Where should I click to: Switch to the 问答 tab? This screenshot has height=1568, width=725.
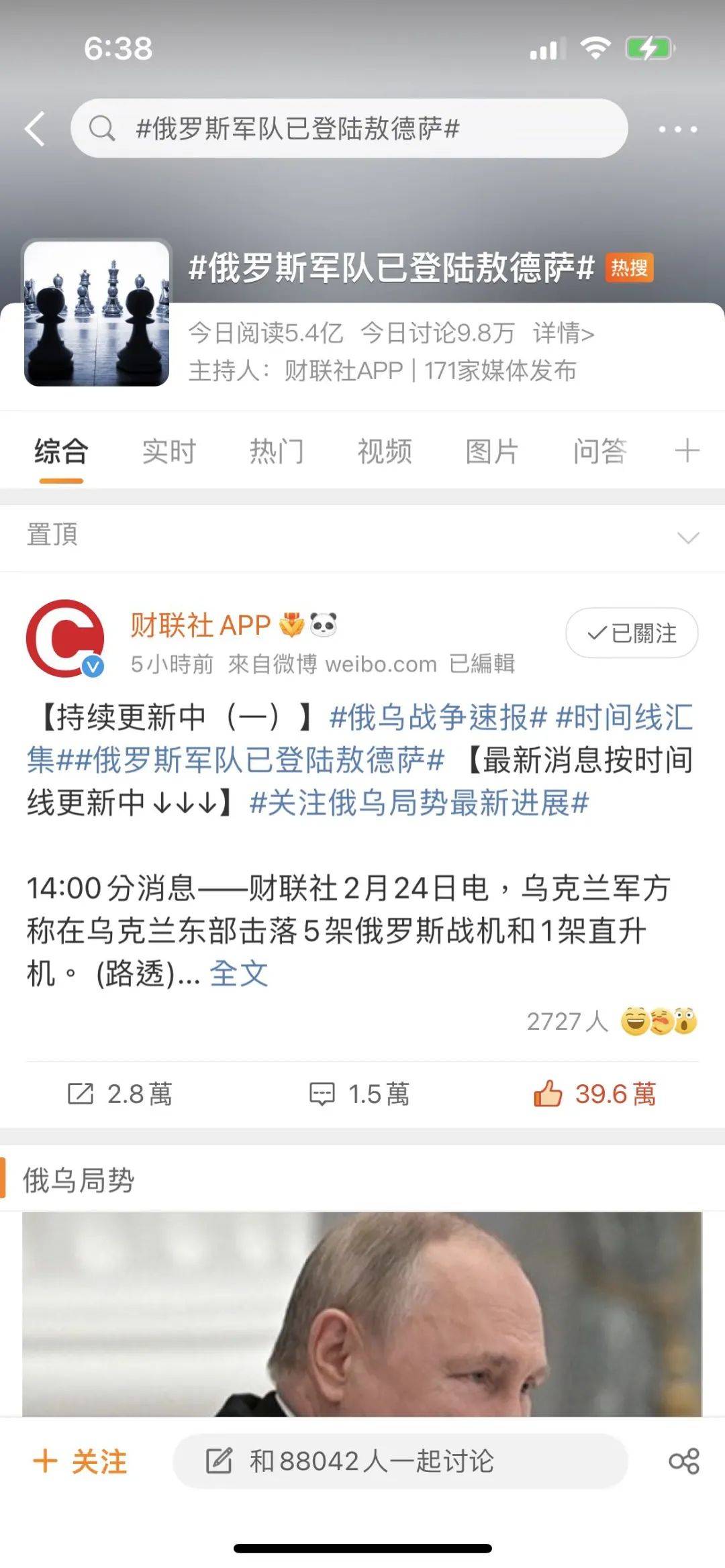pyautogui.click(x=599, y=452)
